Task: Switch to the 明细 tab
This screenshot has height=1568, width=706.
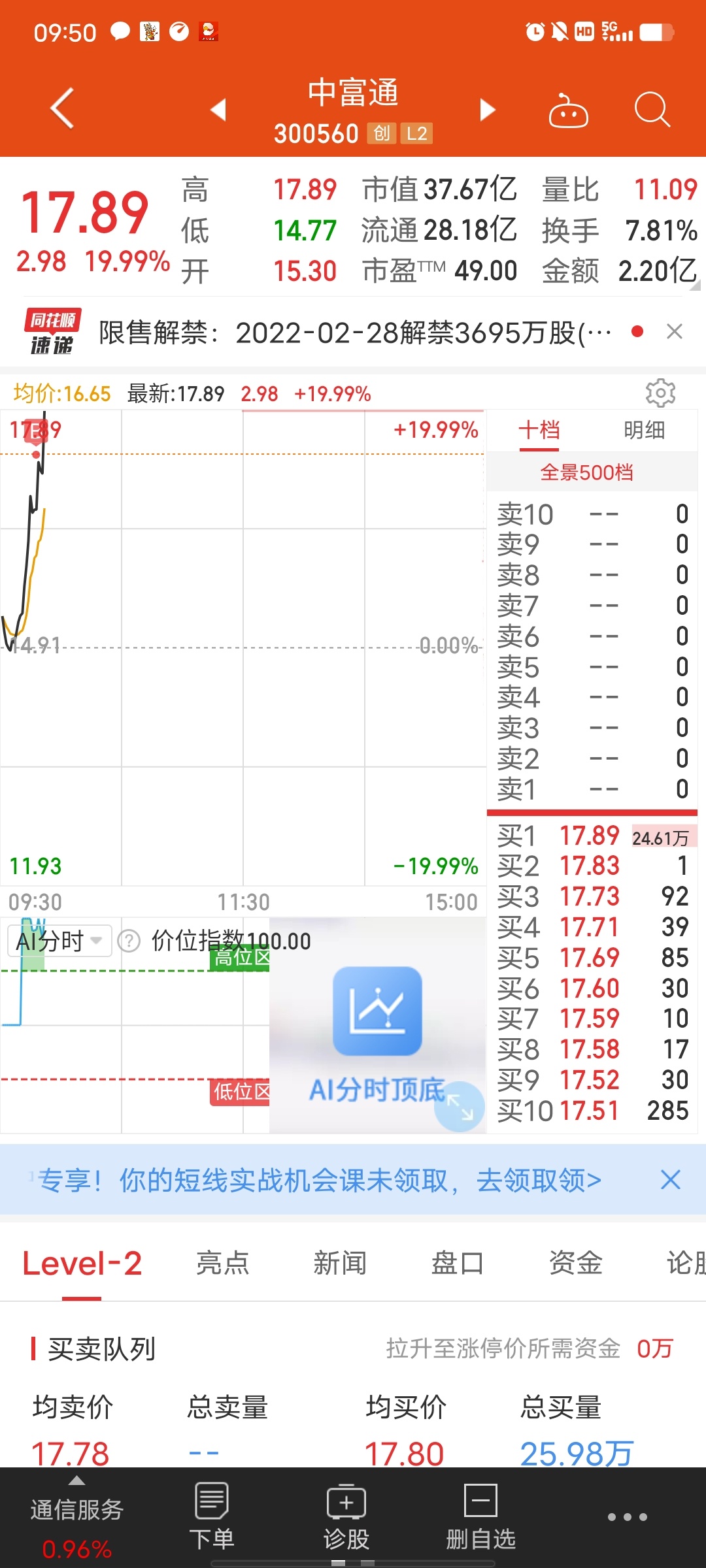Action: pos(645,430)
